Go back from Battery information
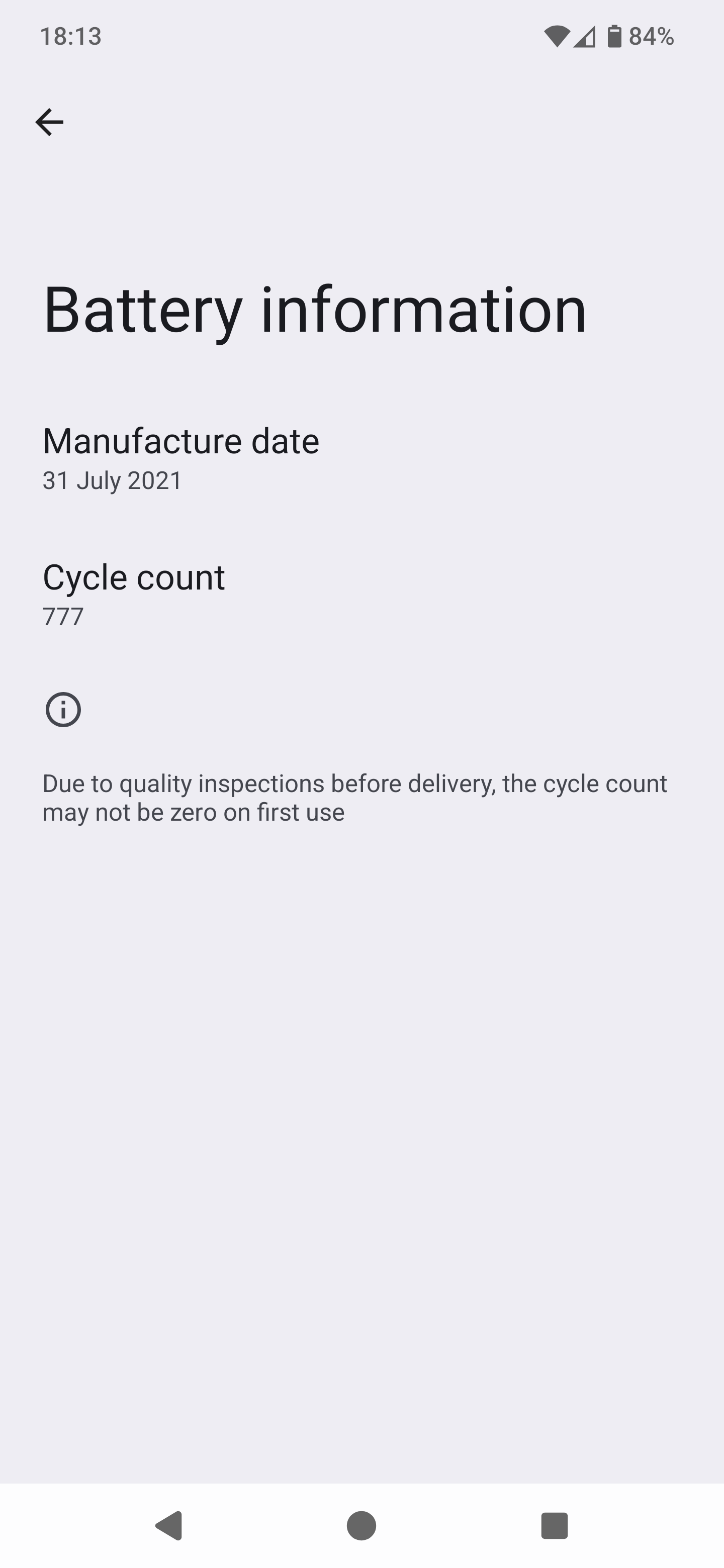The image size is (724, 1568). (49, 122)
